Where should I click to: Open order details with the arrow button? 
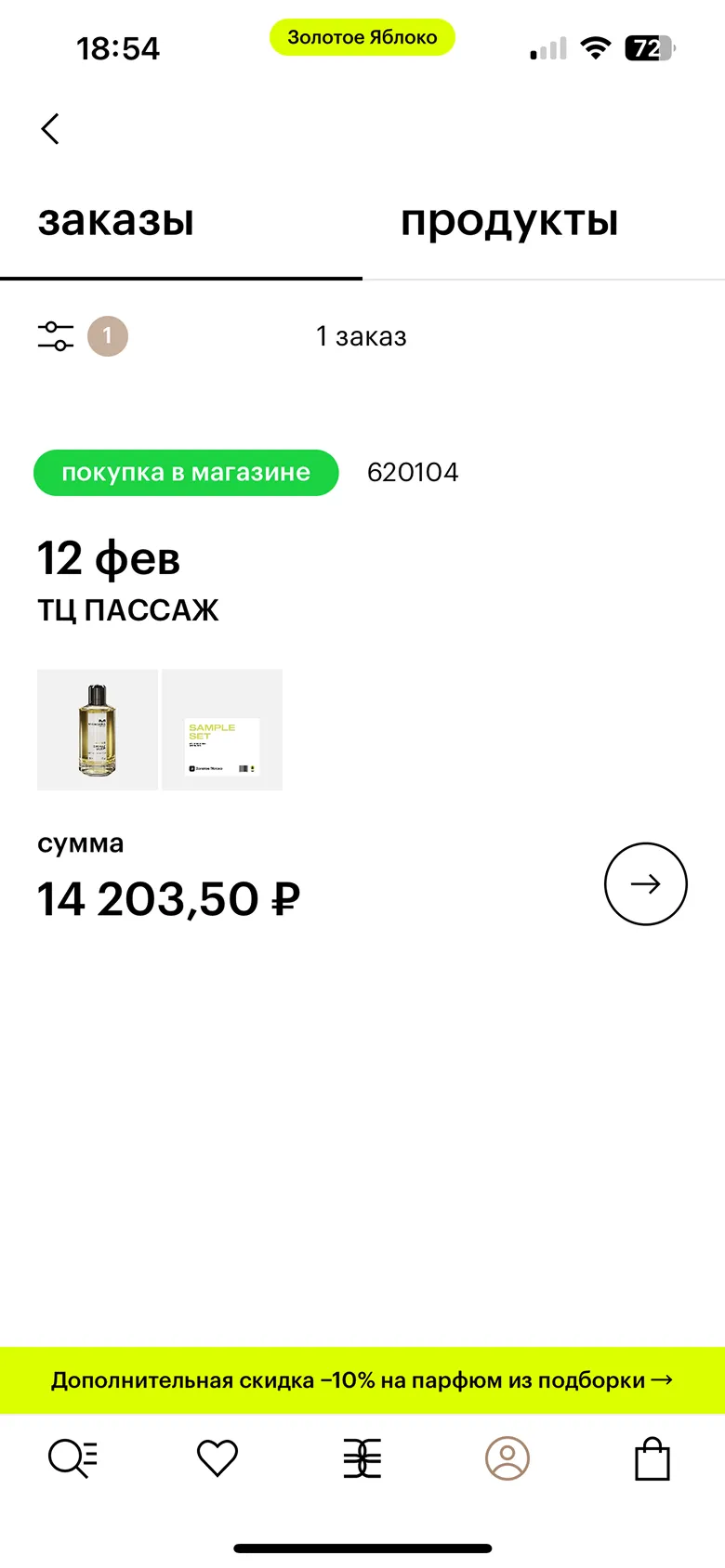(645, 883)
